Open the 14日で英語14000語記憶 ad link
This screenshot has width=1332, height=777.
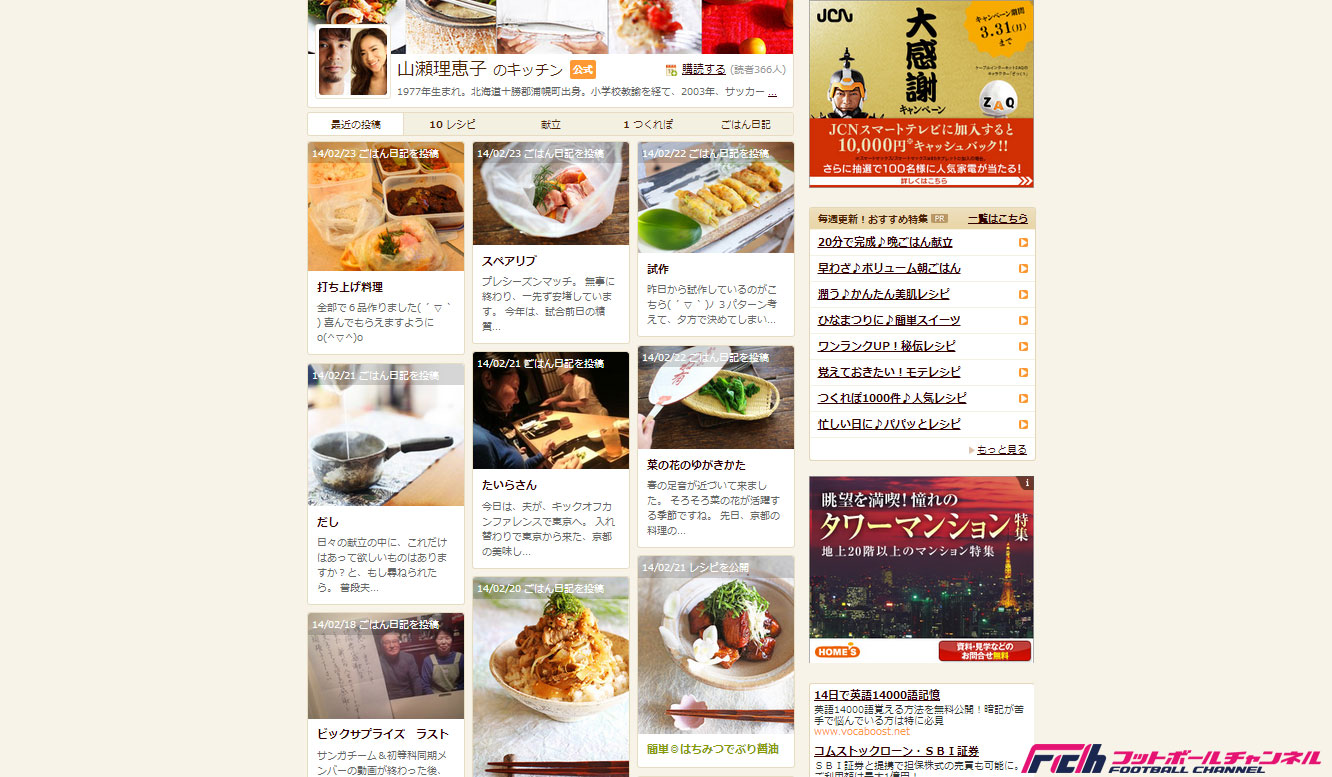[x=876, y=695]
